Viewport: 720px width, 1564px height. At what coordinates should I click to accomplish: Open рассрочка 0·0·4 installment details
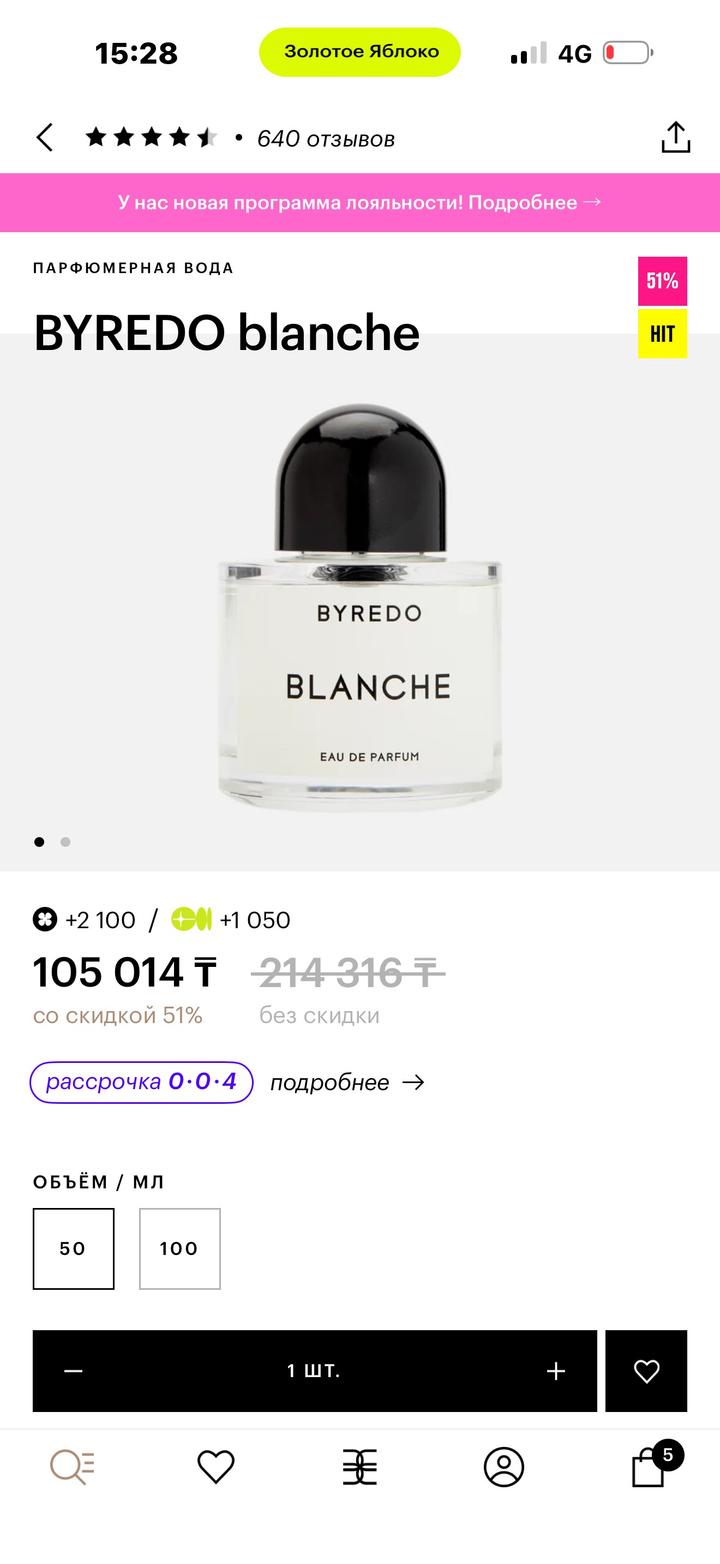point(141,1082)
